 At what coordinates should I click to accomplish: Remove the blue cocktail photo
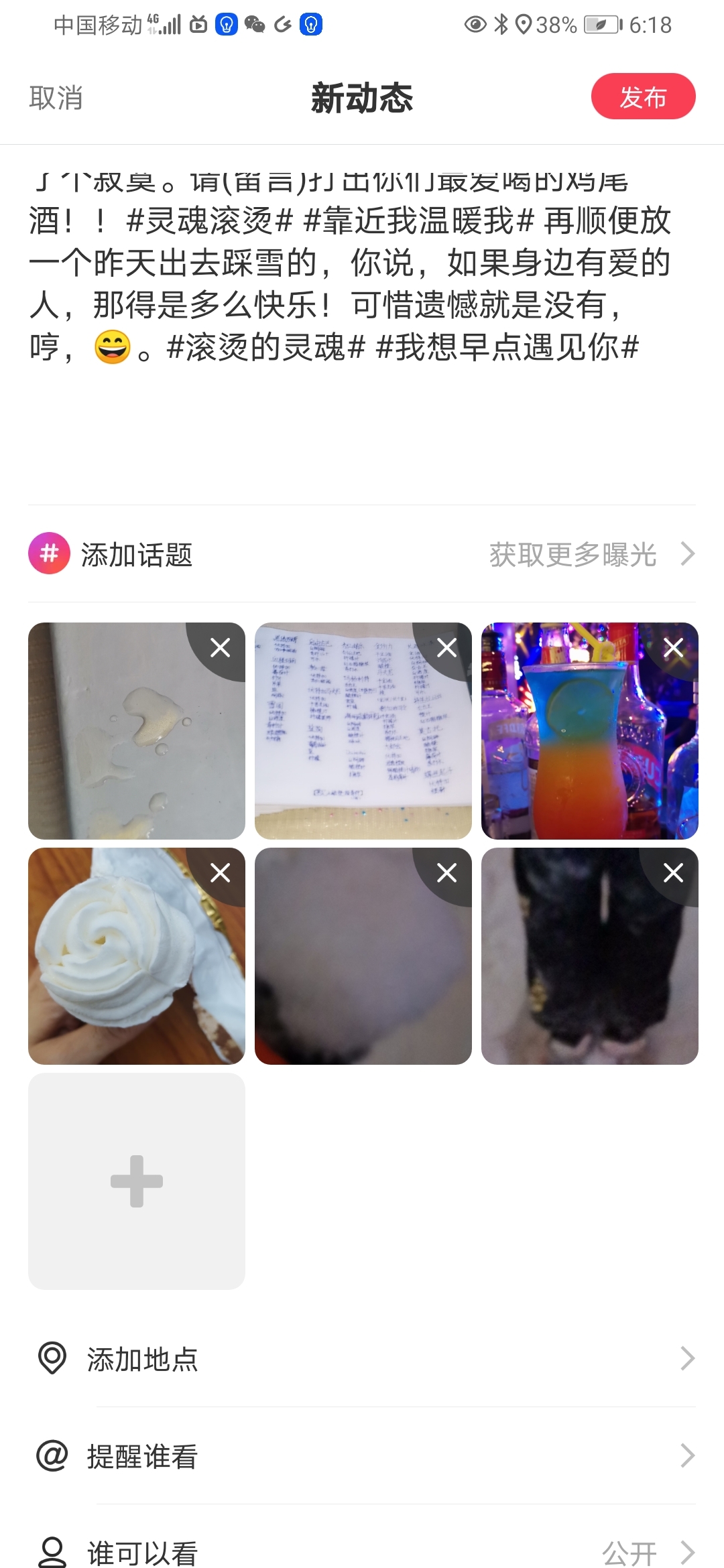[x=673, y=648]
